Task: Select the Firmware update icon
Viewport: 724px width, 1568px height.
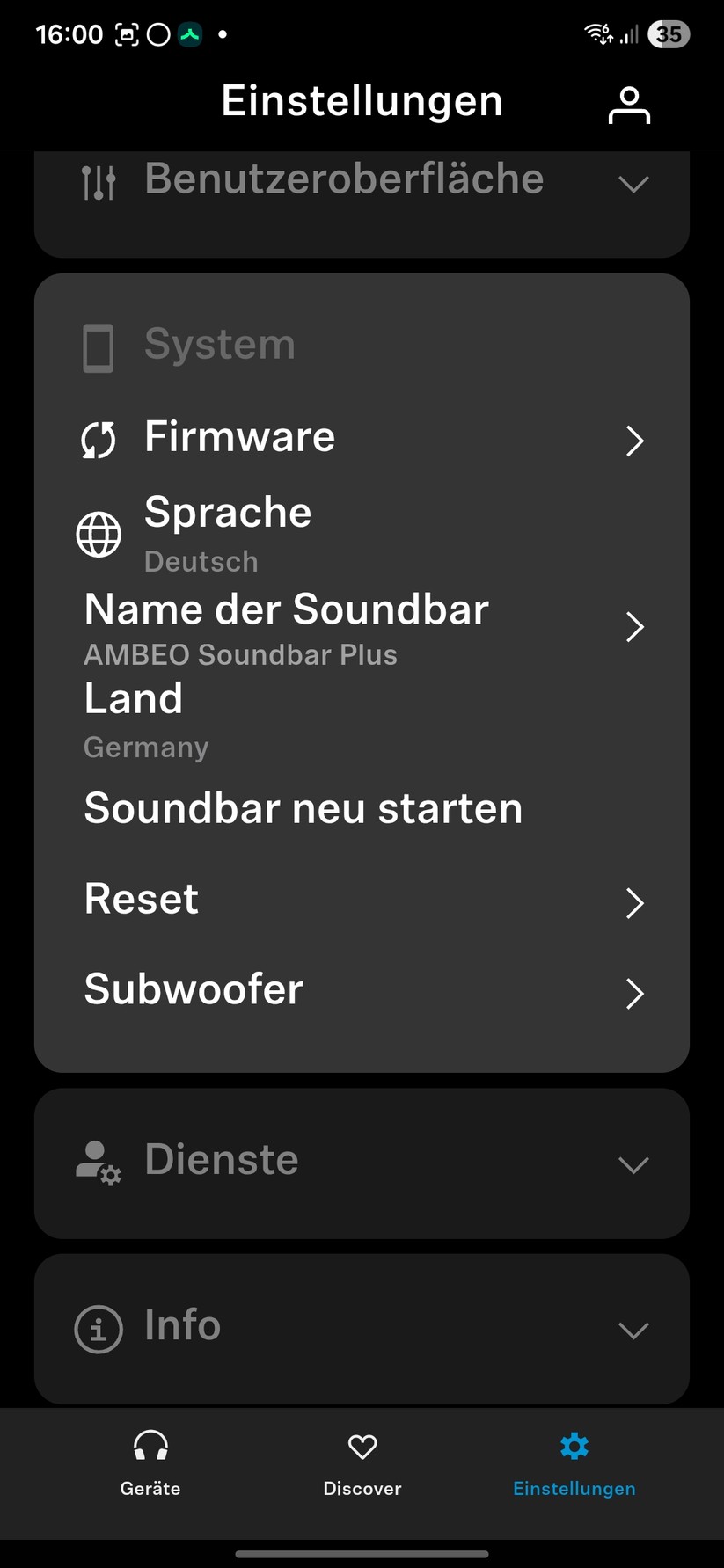Action: coord(98,440)
